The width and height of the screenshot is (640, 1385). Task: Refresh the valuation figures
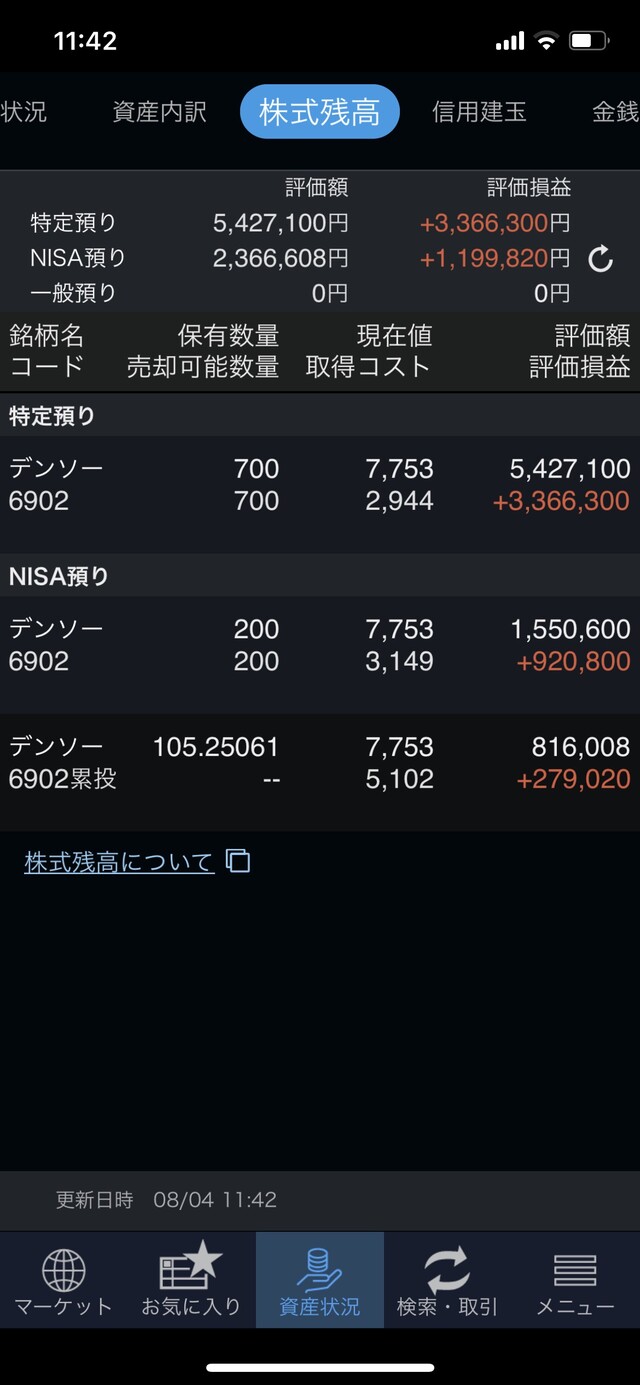[600, 259]
